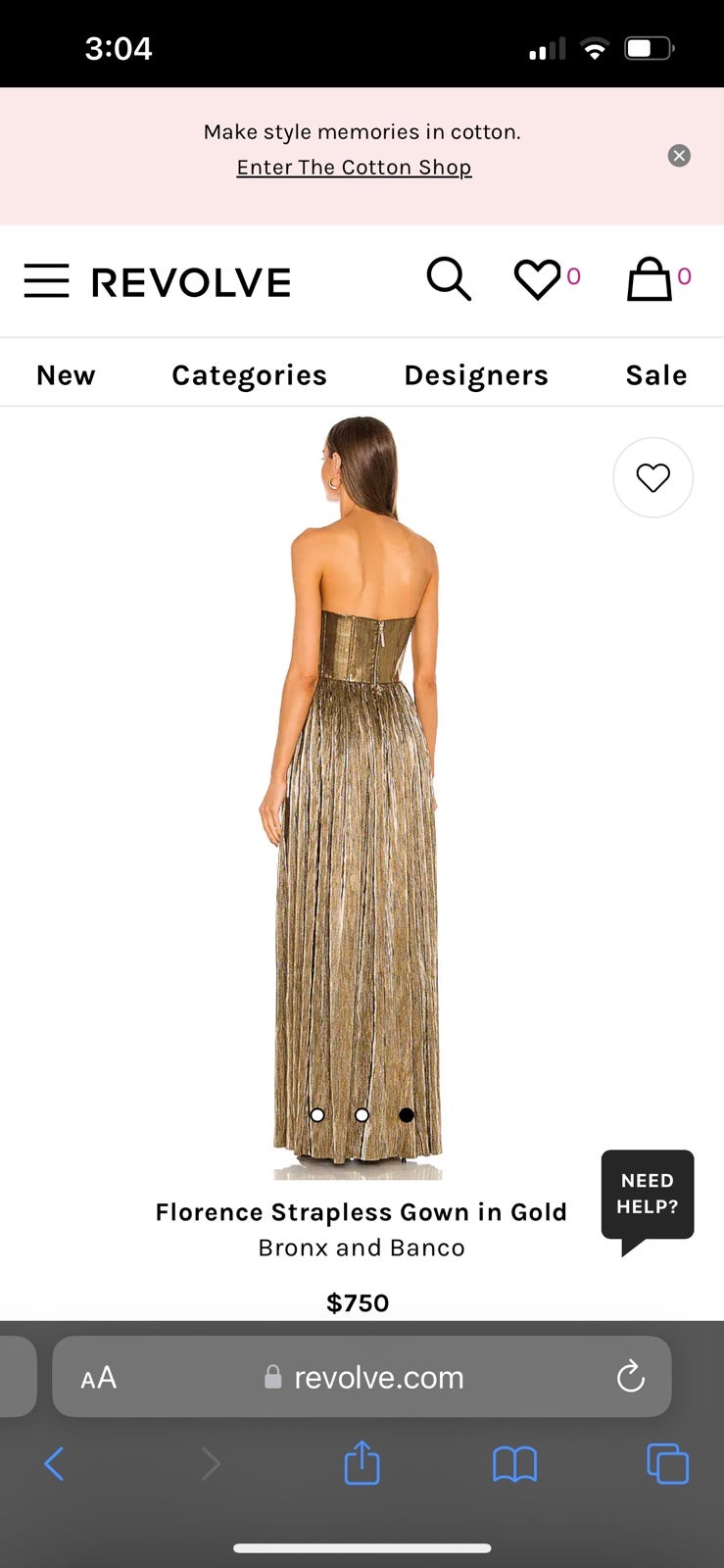This screenshot has width=724, height=1568.
Task: Share this page
Action: point(362,1462)
